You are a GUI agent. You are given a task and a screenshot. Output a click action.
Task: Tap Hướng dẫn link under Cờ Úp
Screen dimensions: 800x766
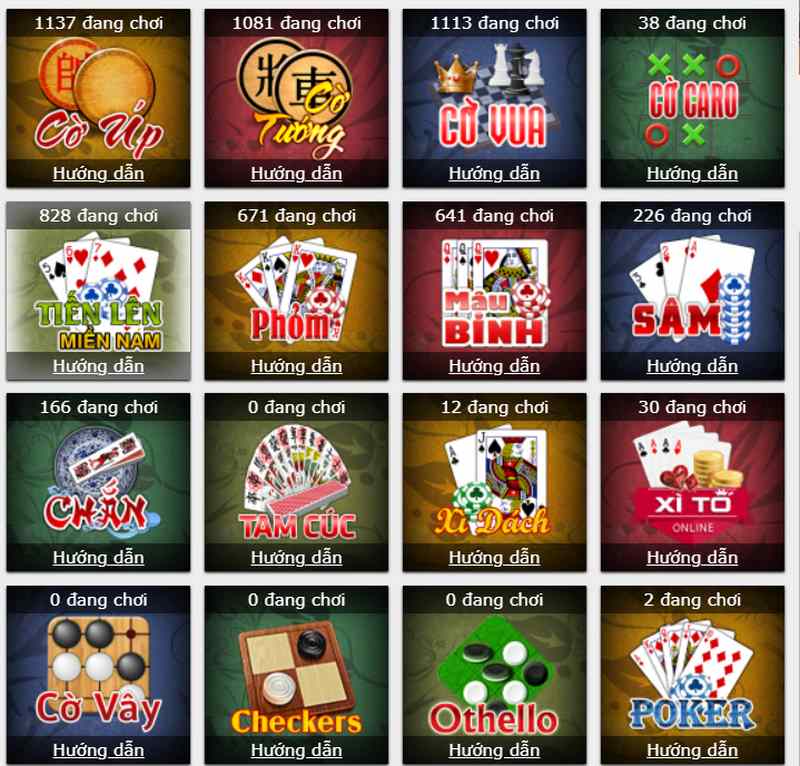click(x=98, y=173)
